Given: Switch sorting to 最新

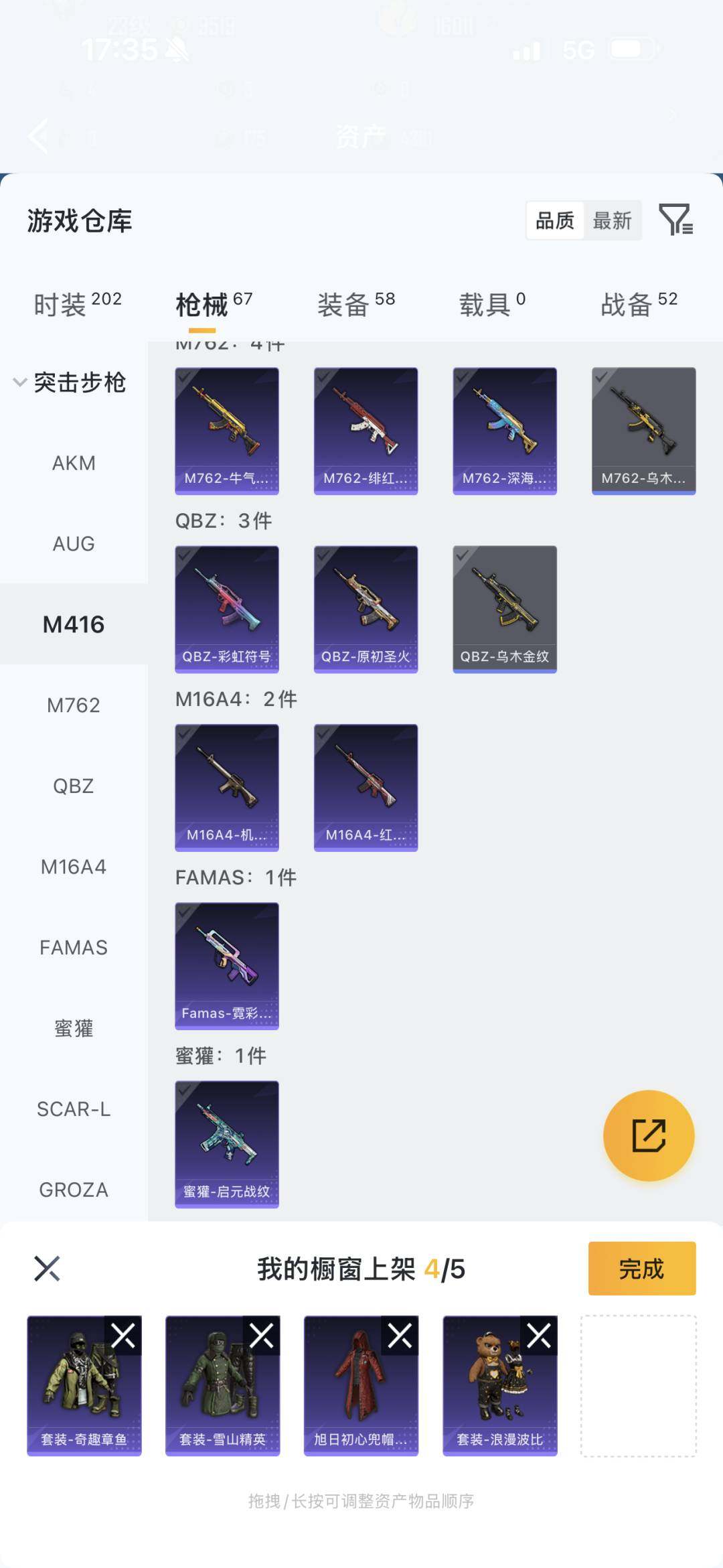Looking at the screenshot, I should tap(612, 220).
